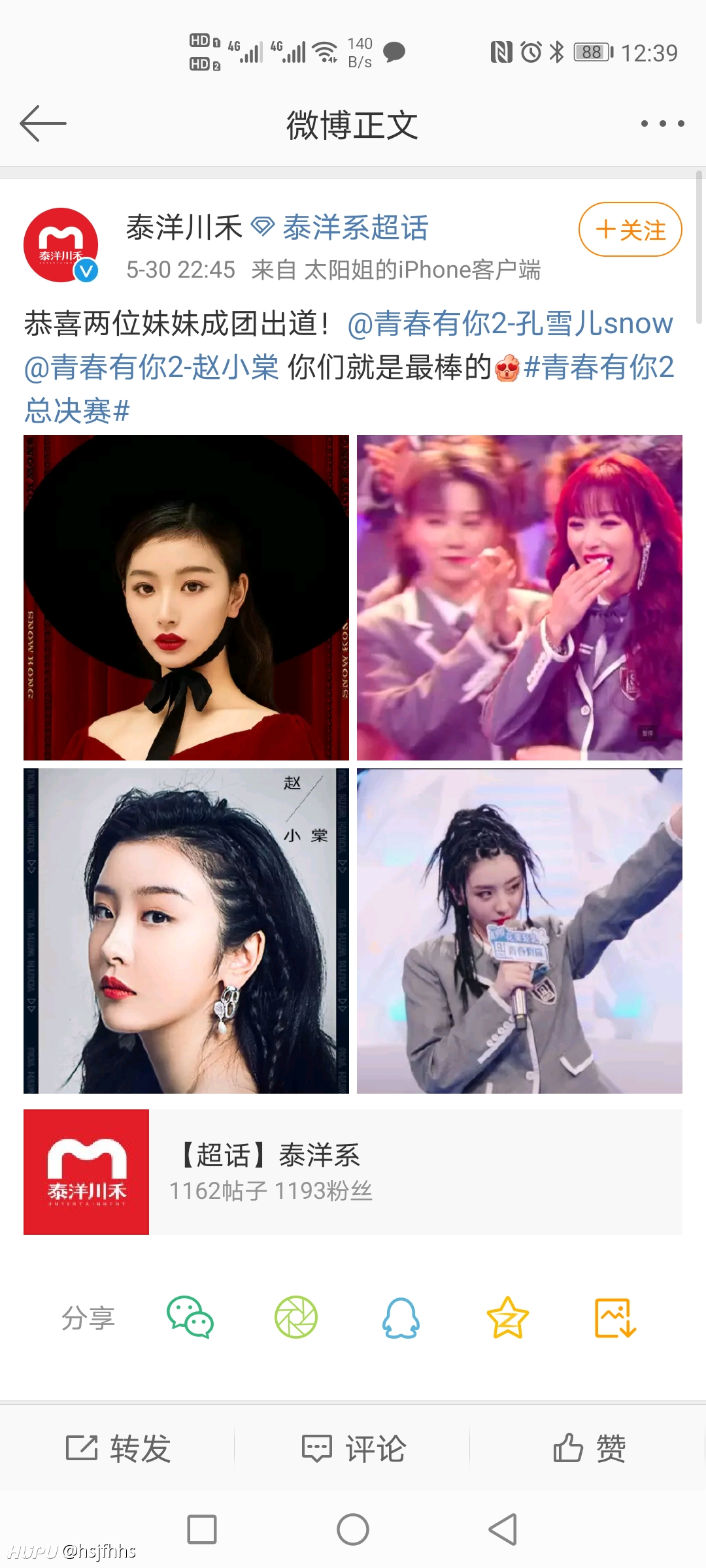Open the 【超话】泰洋系 card
Screen dimensions: 706x1568
[x=353, y=1172]
